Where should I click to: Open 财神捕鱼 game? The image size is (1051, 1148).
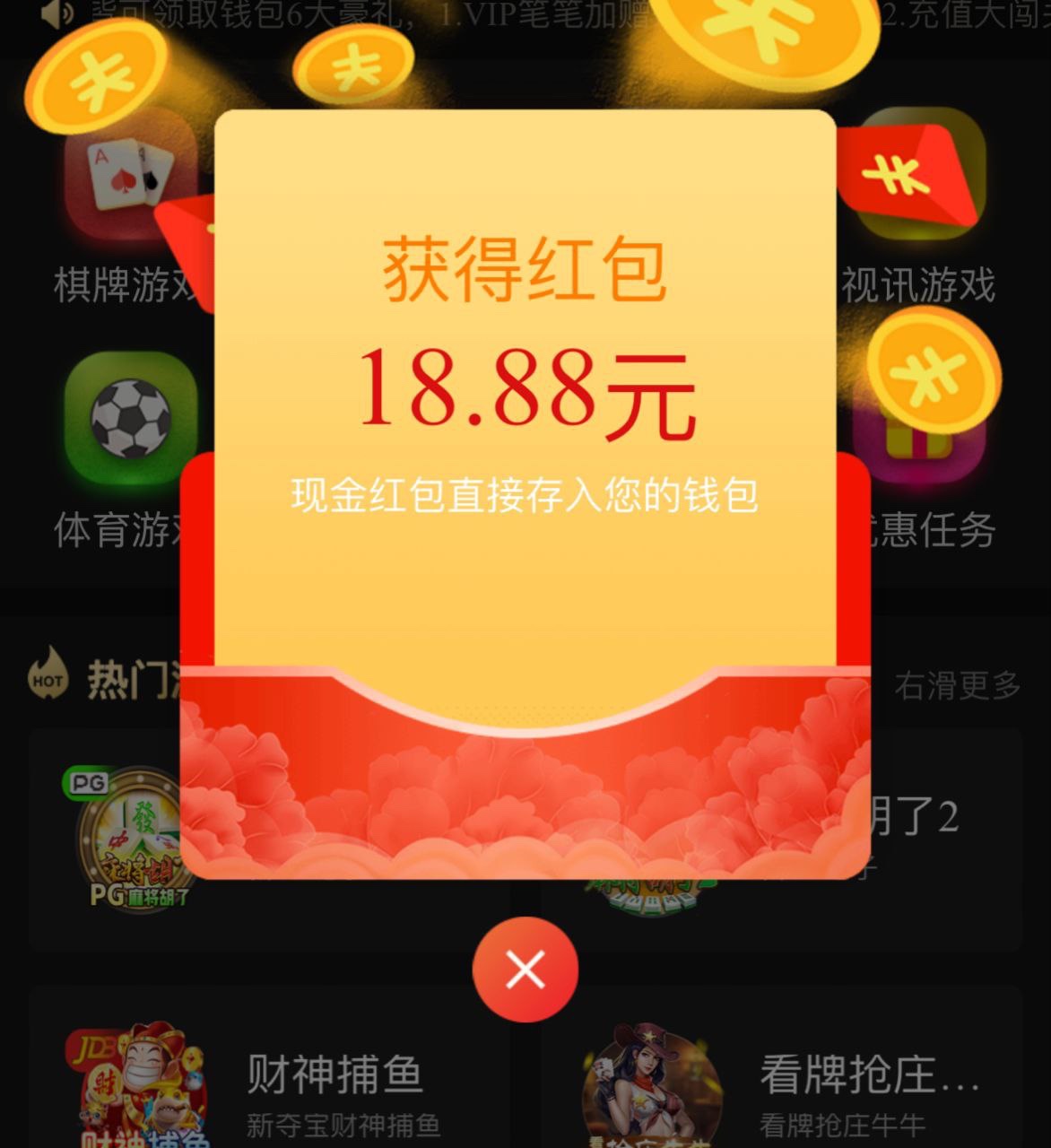click(x=269, y=1076)
